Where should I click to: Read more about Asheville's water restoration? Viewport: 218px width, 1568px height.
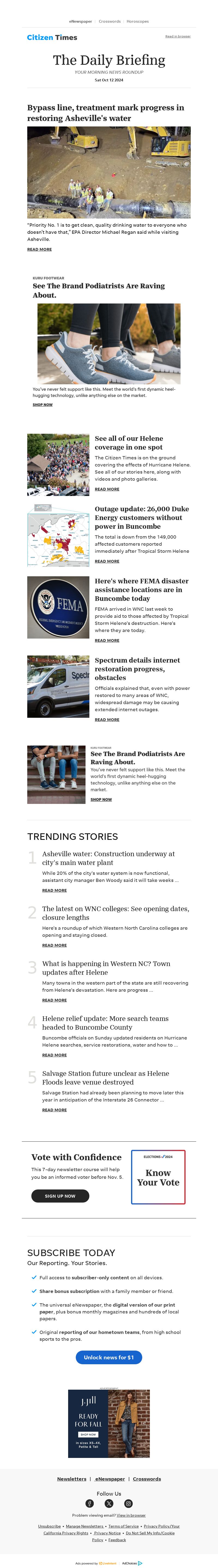tap(40, 249)
